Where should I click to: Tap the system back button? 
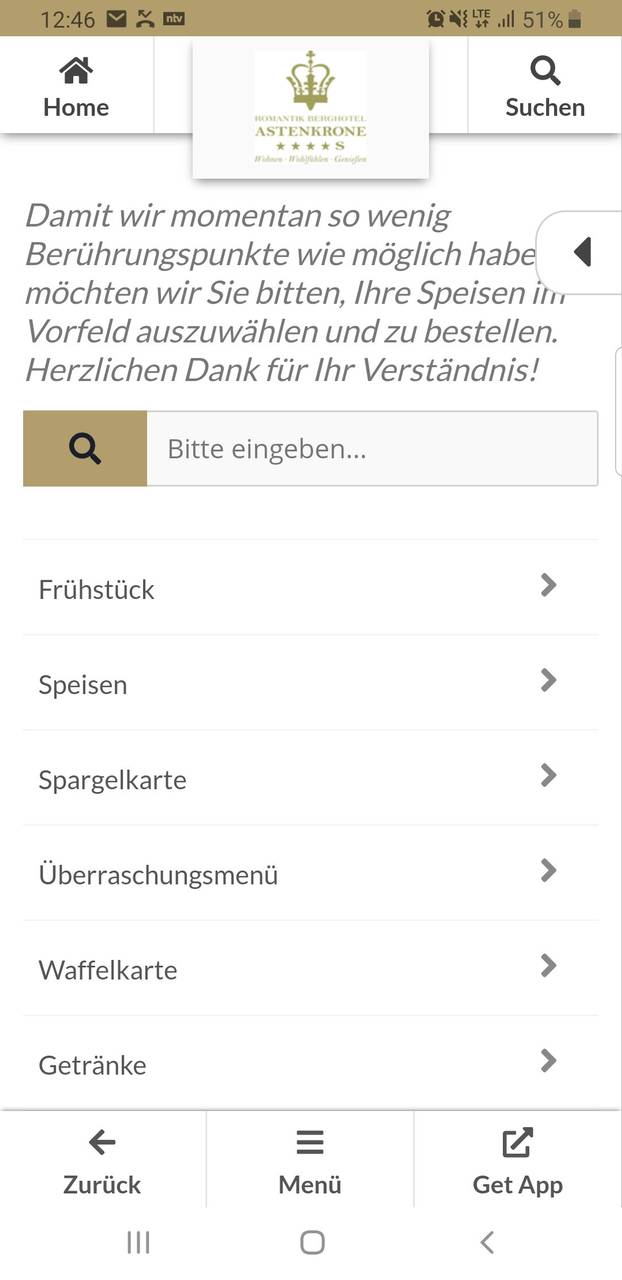coord(487,1243)
